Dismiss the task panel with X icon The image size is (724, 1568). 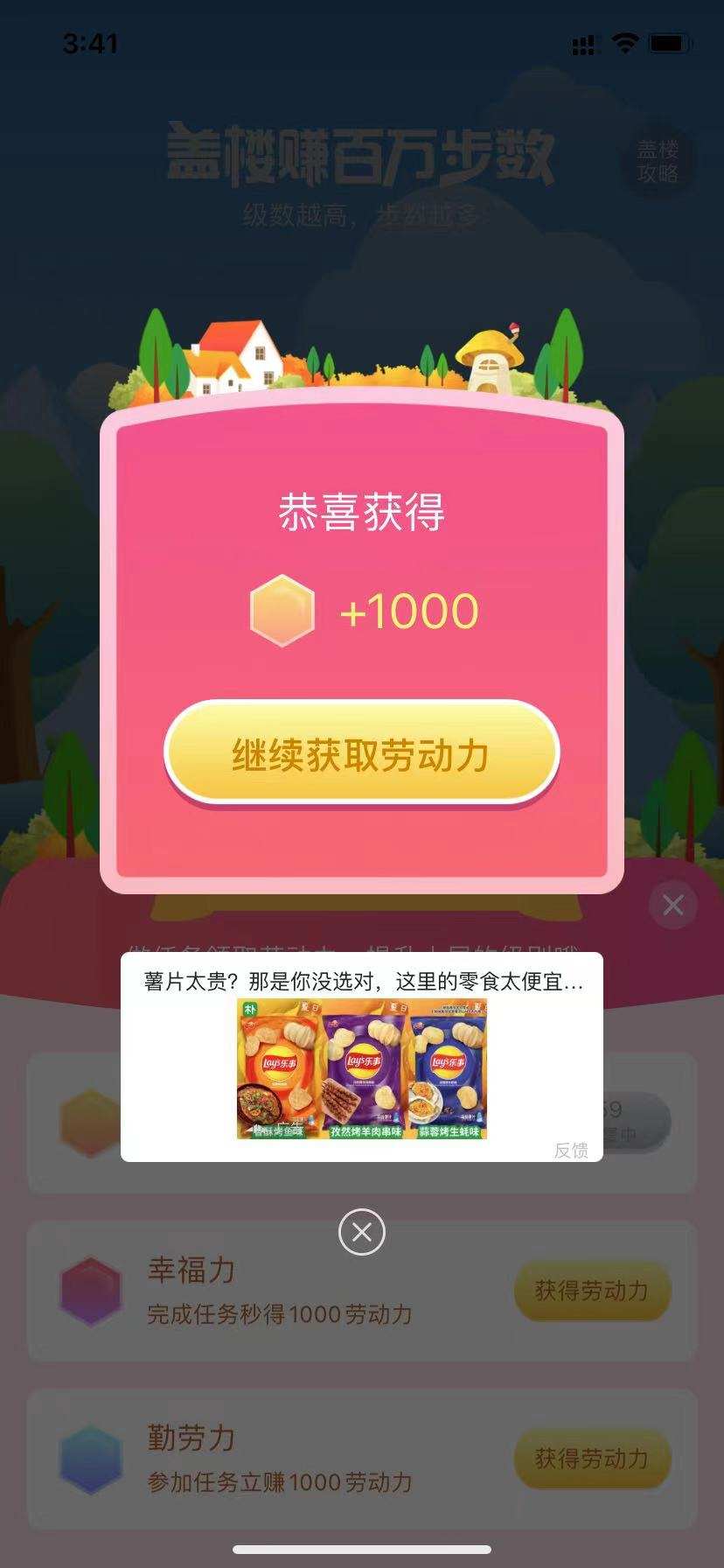click(672, 905)
